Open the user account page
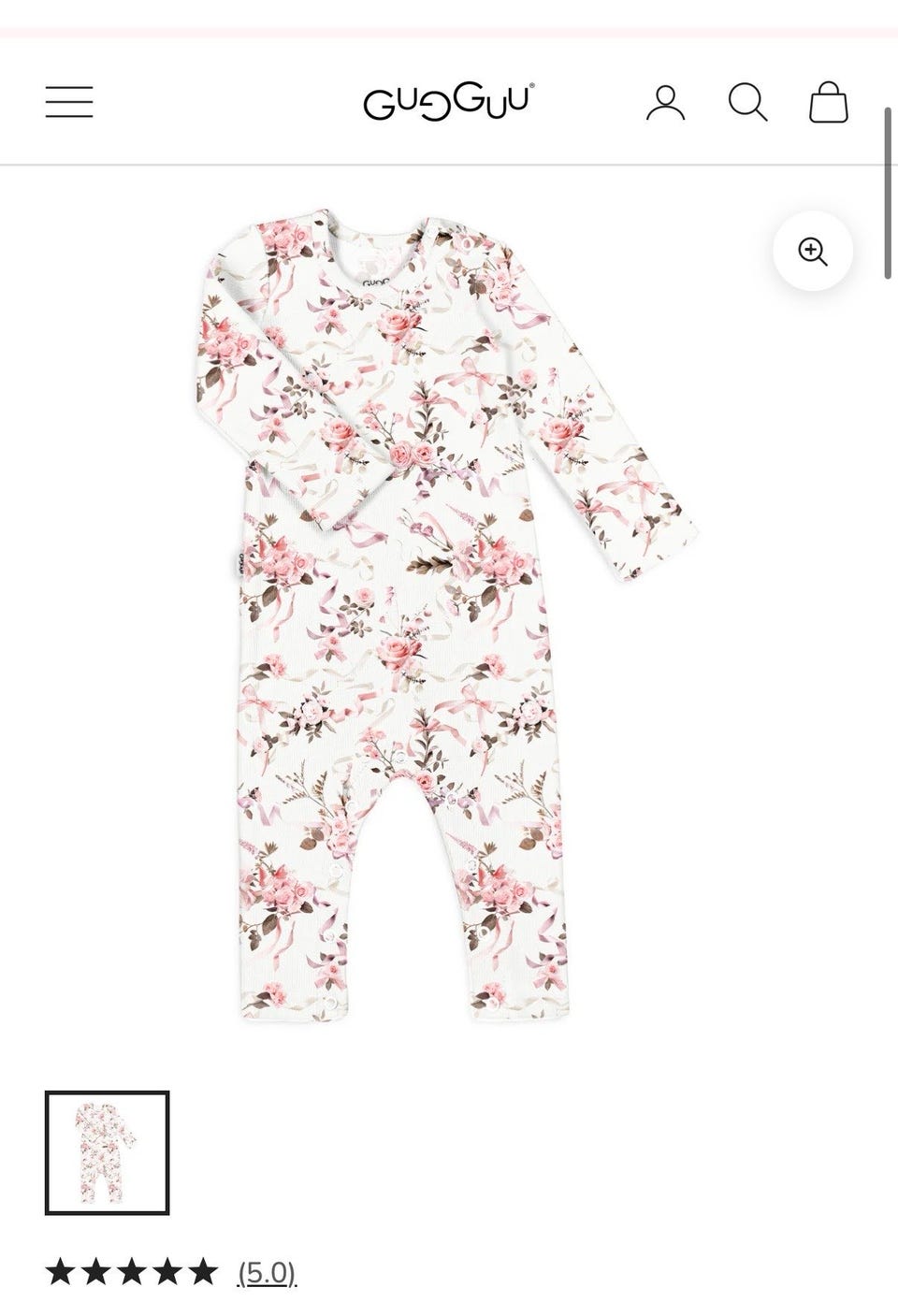Screen dimensions: 898x1316 pos(665,102)
